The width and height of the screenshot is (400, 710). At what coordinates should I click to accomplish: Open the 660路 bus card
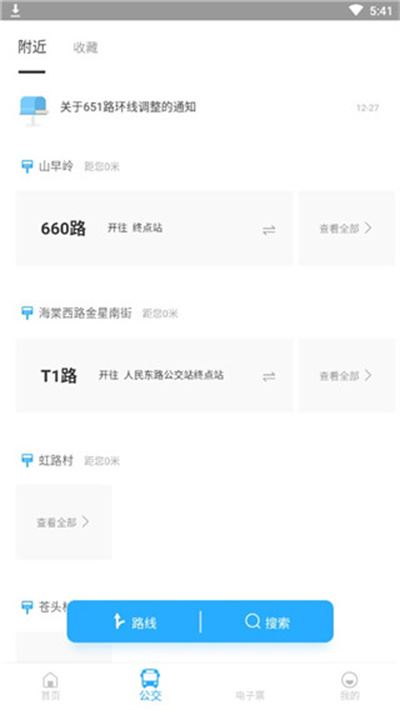(x=154, y=228)
